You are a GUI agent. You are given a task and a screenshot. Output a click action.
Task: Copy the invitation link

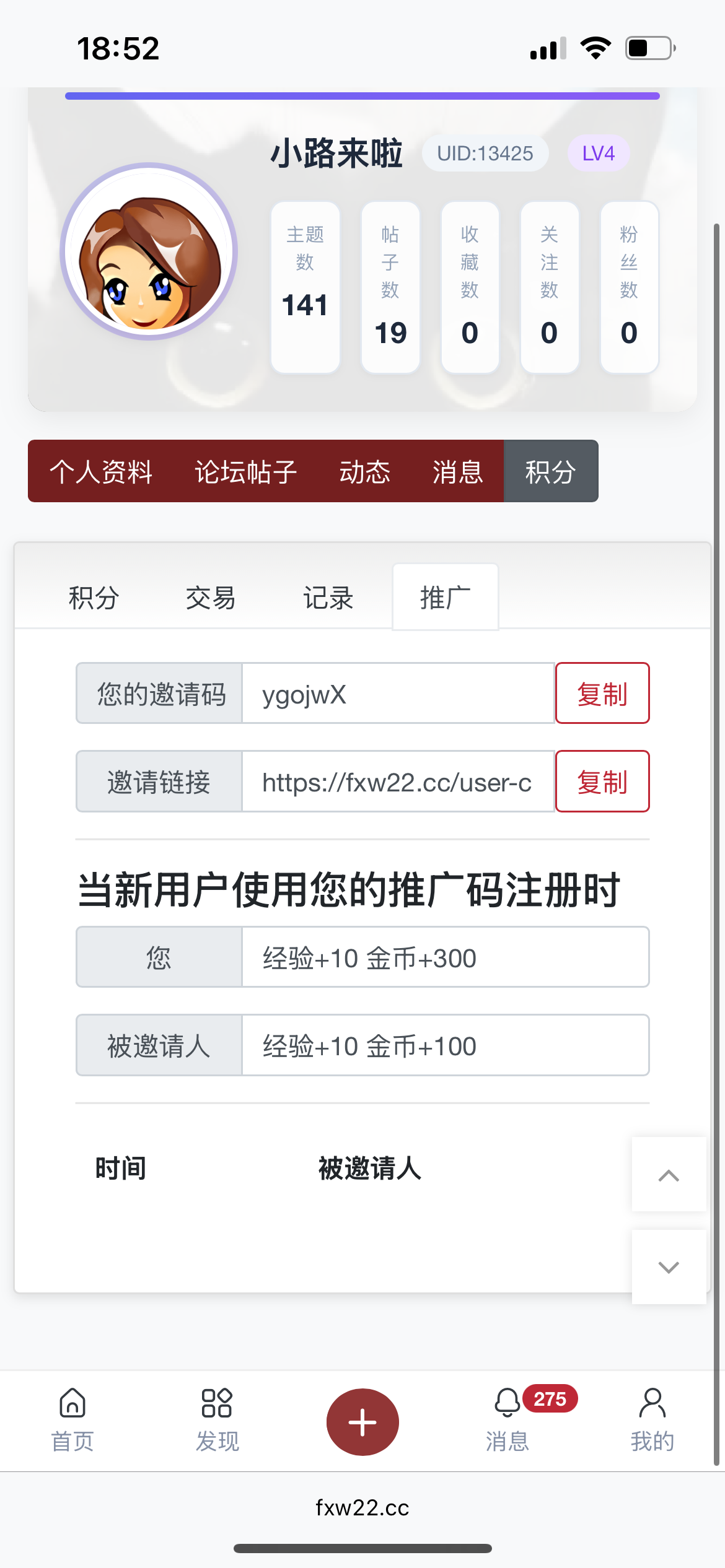tap(602, 781)
